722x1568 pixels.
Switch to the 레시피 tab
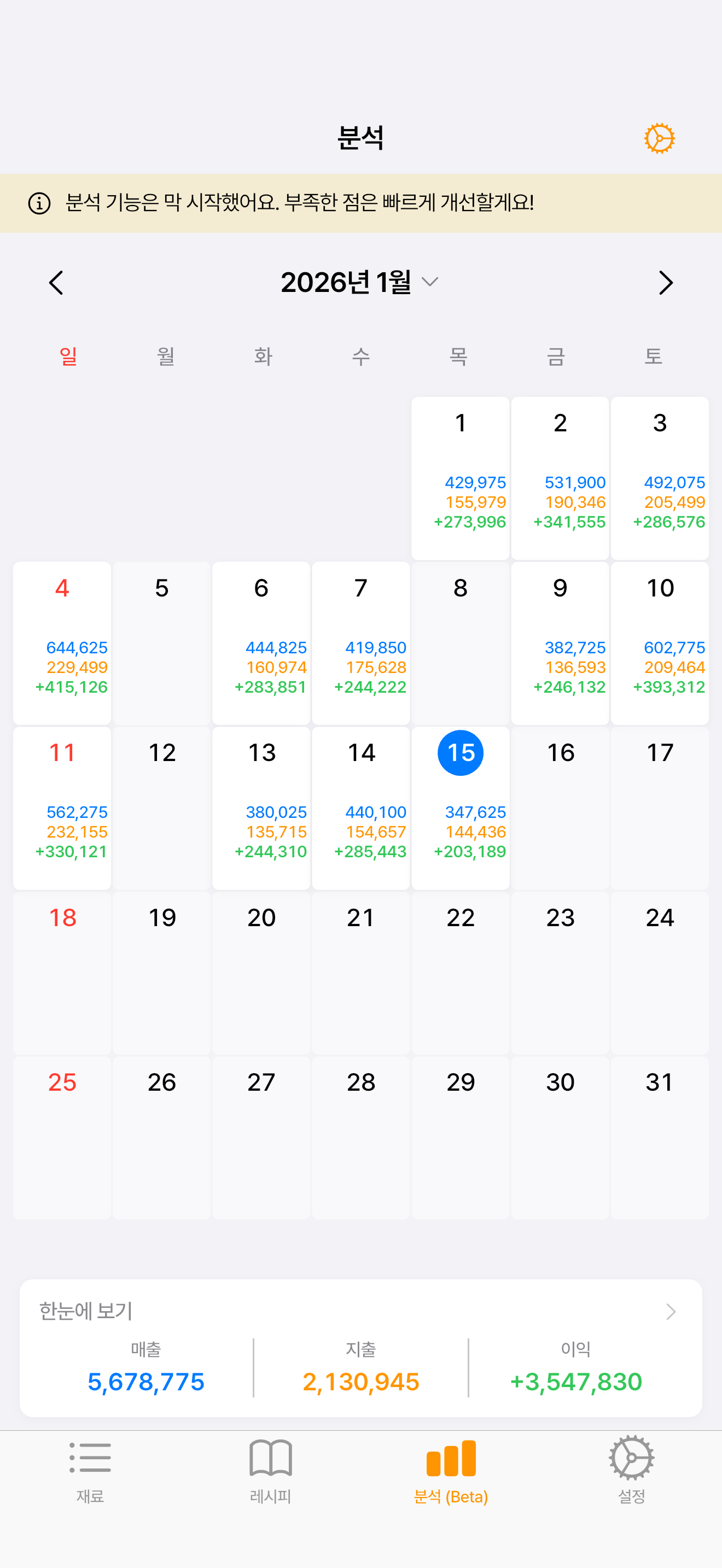pyautogui.click(x=271, y=1470)
